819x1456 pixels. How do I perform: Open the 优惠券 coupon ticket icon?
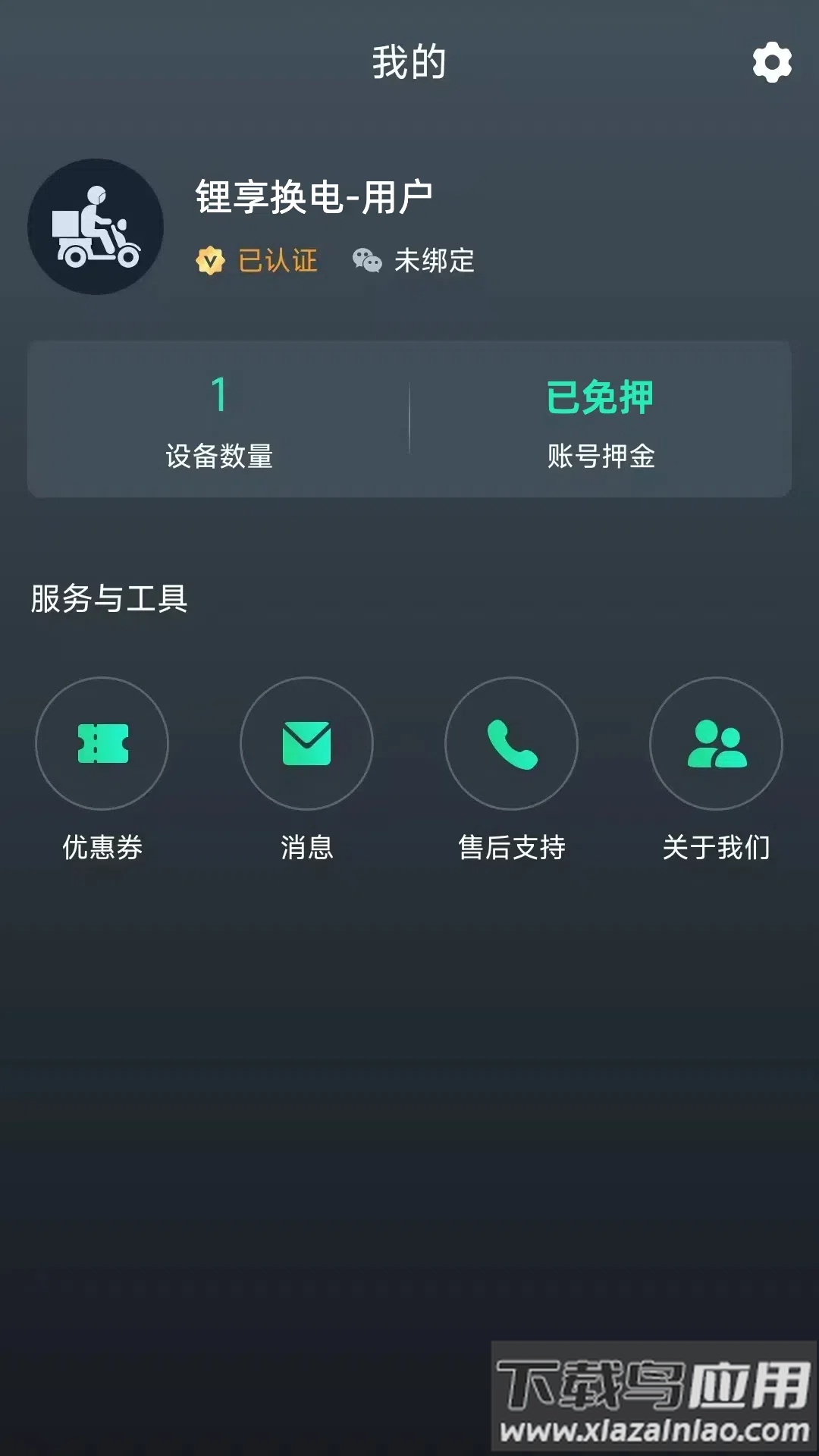[x=102, y=745]
